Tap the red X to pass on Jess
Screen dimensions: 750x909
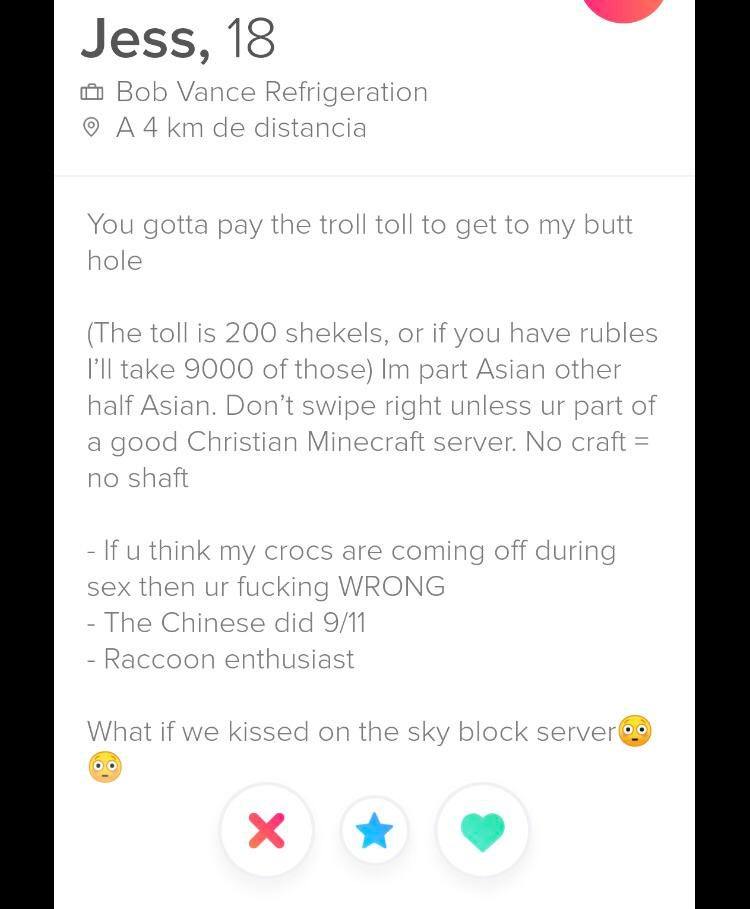tap(266, 830)
